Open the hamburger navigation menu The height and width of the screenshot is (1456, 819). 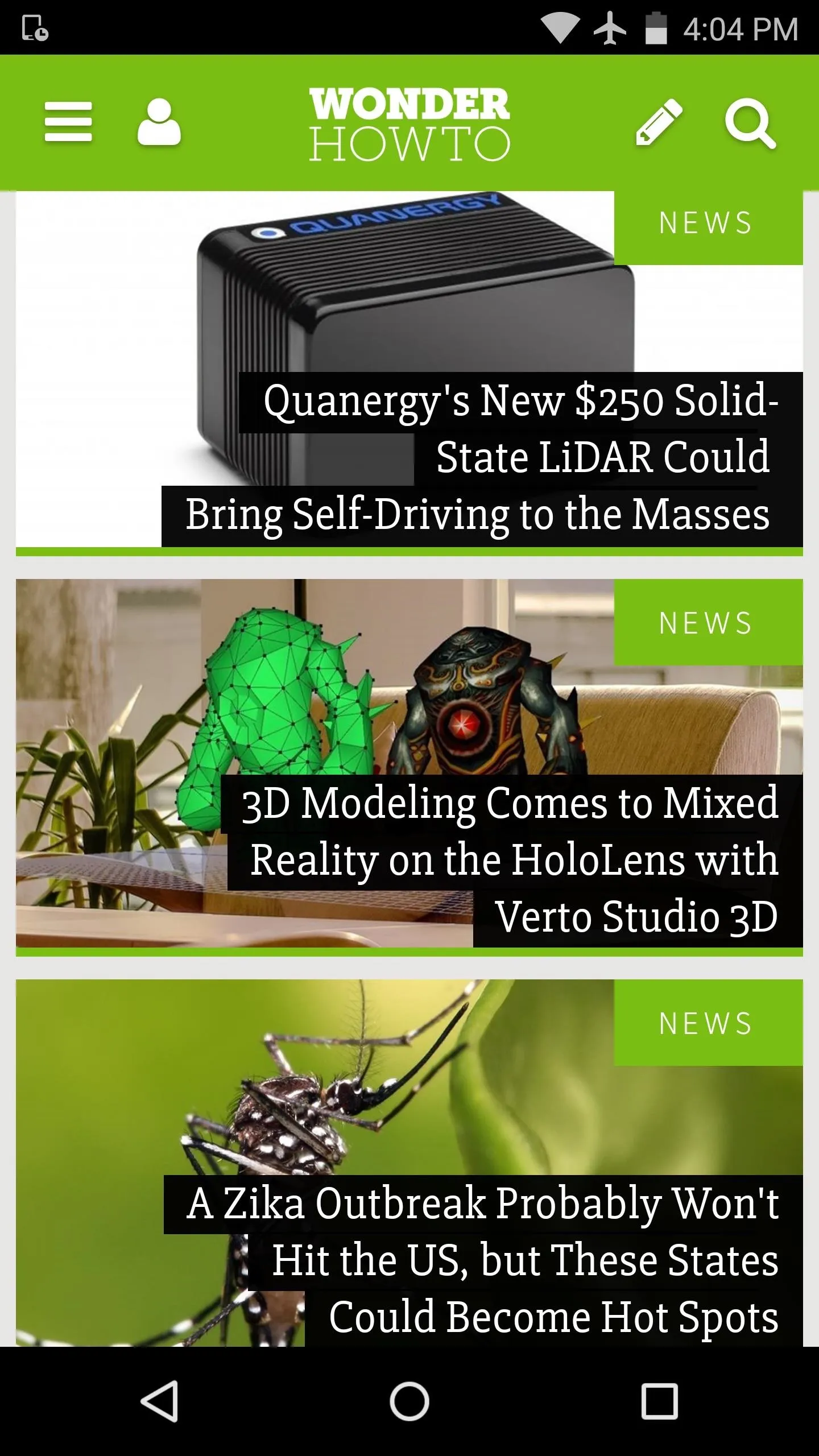coord(68,122)
